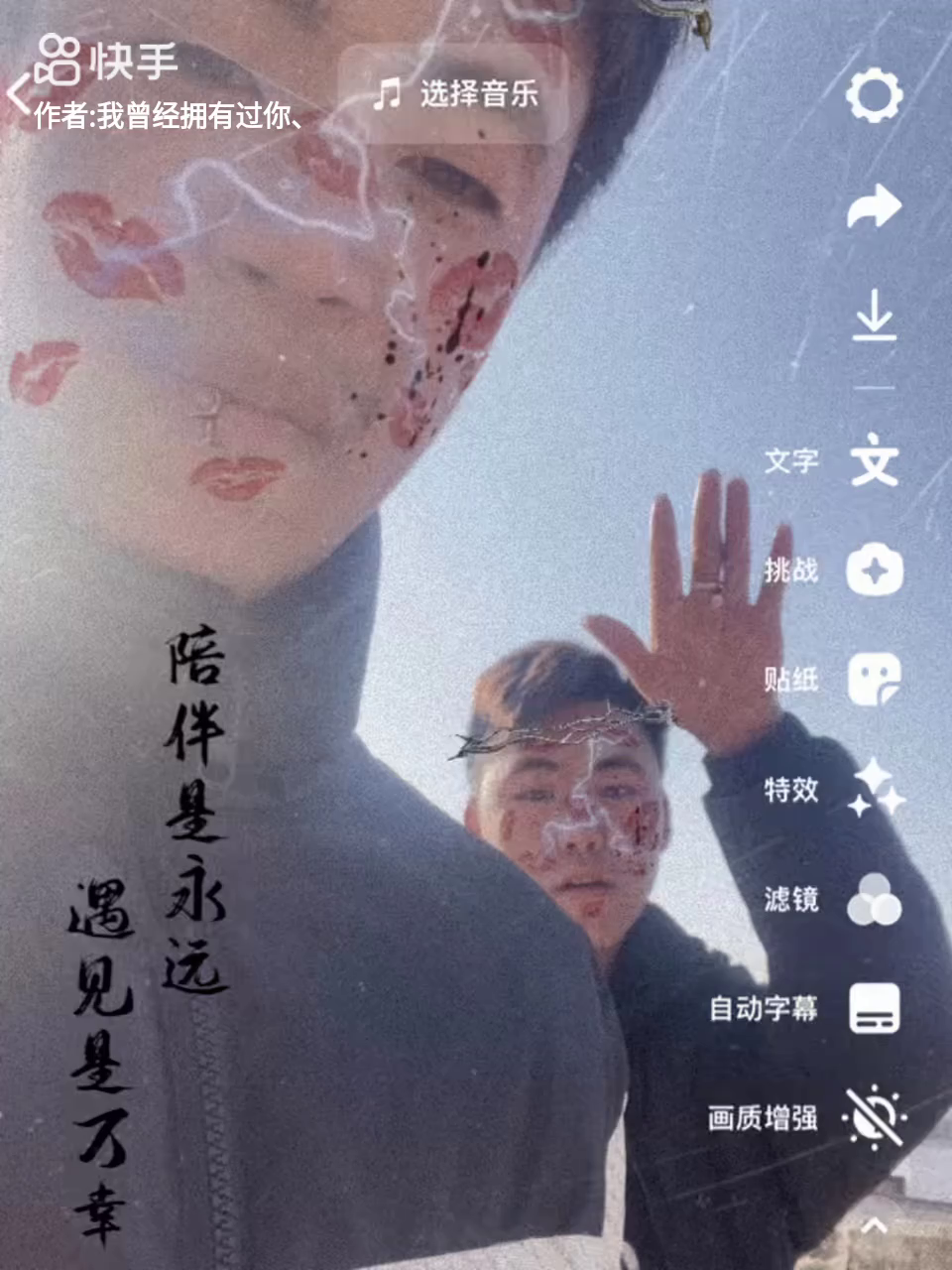Screen dimensions: 952x1270
Task: Choose a filter via 滤镜
Action: [874, 899]
